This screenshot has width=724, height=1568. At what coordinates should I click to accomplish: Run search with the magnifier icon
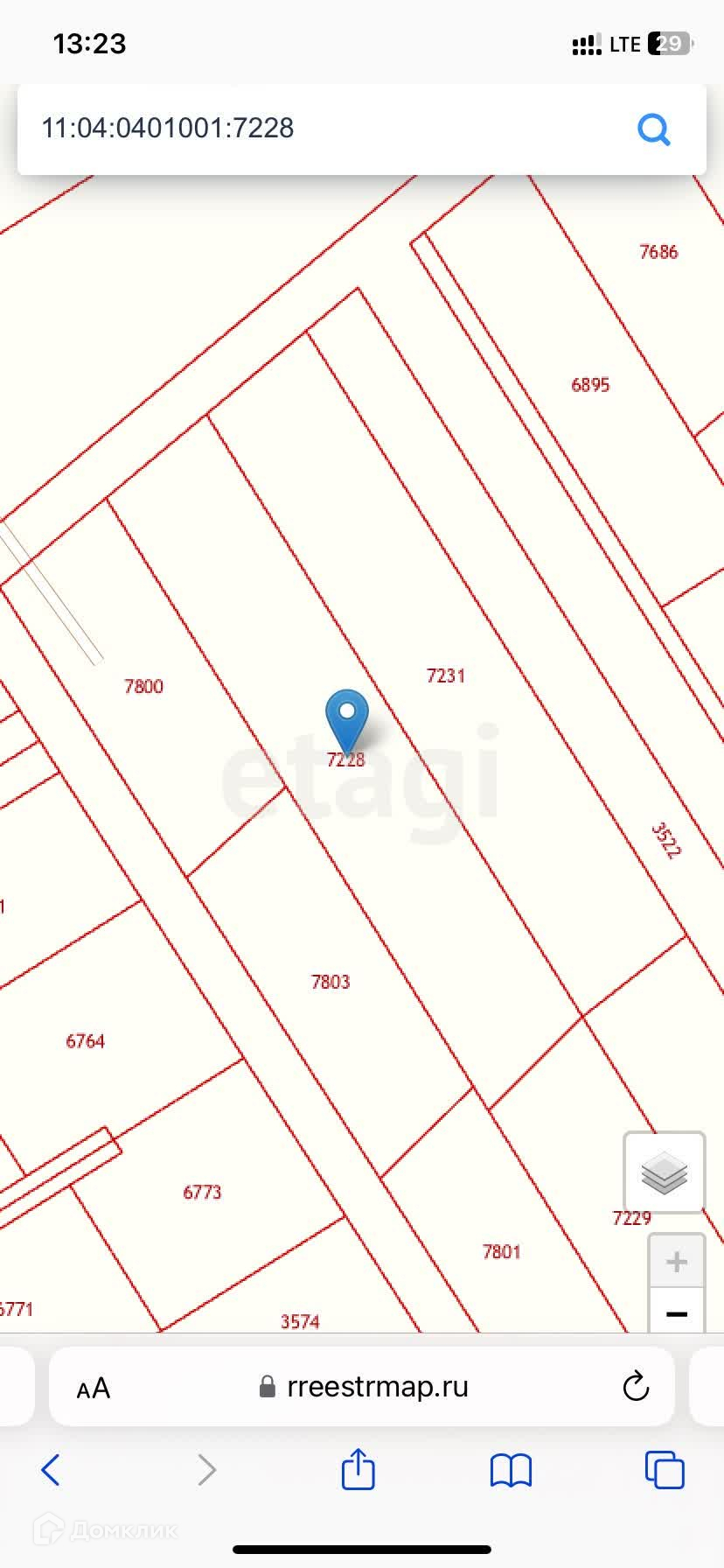pos(654,129)
